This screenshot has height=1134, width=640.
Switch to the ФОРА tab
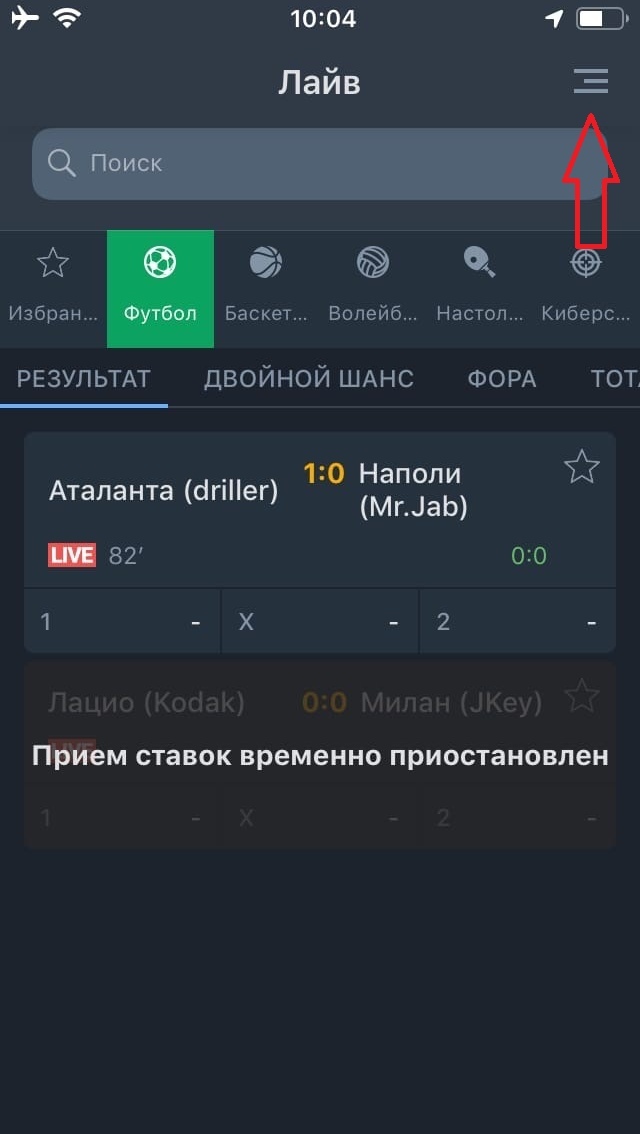[x=502, y=378]
